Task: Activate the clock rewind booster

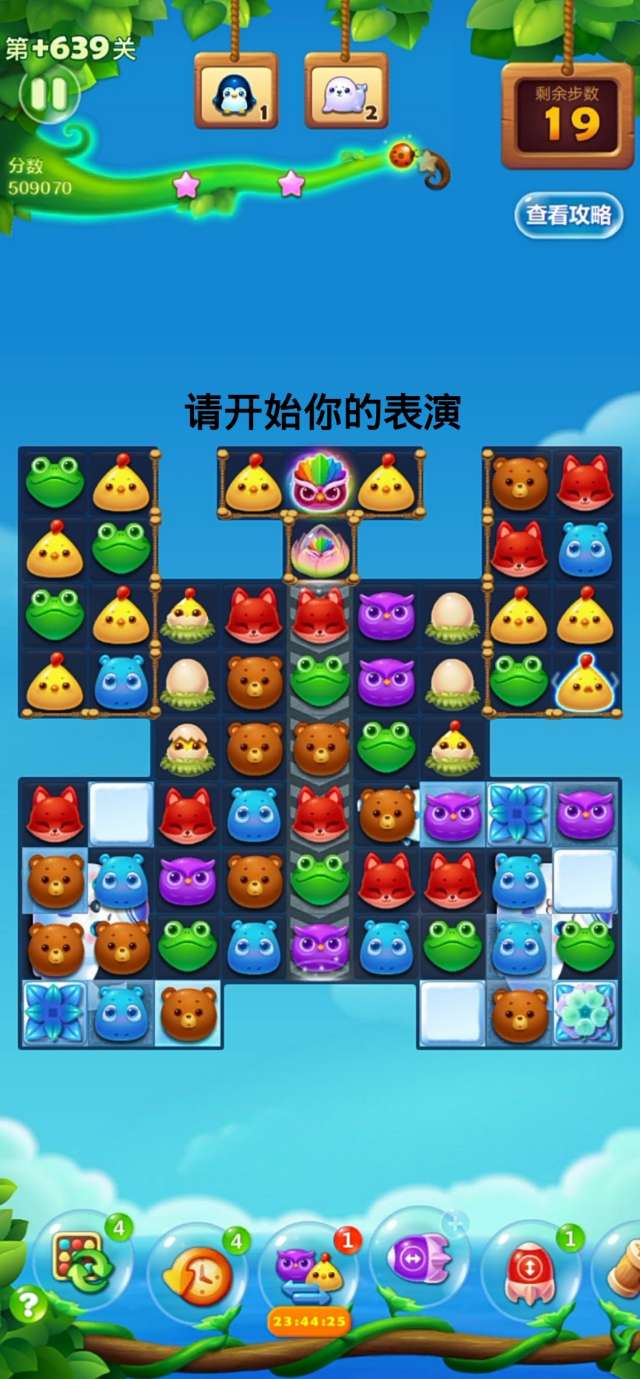Action: click(195, 1272)
